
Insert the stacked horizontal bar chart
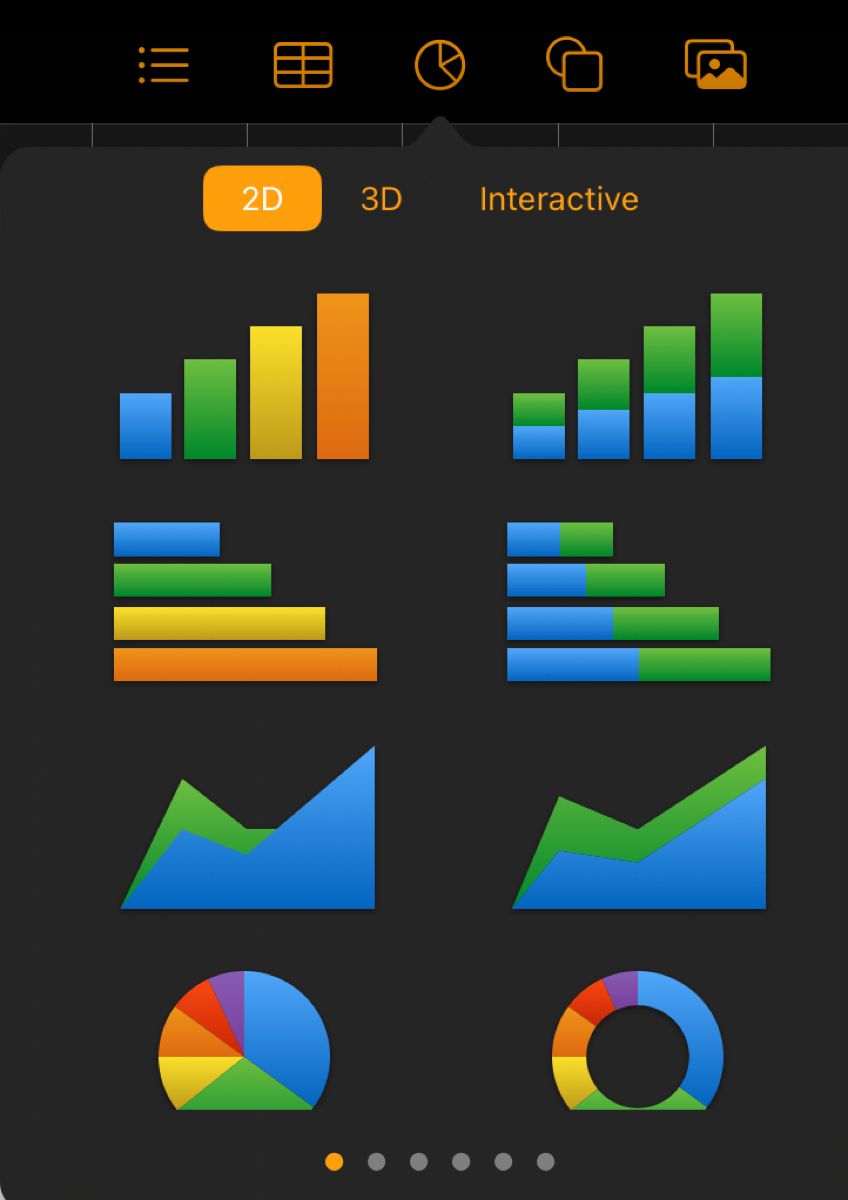tap(638, 602)
